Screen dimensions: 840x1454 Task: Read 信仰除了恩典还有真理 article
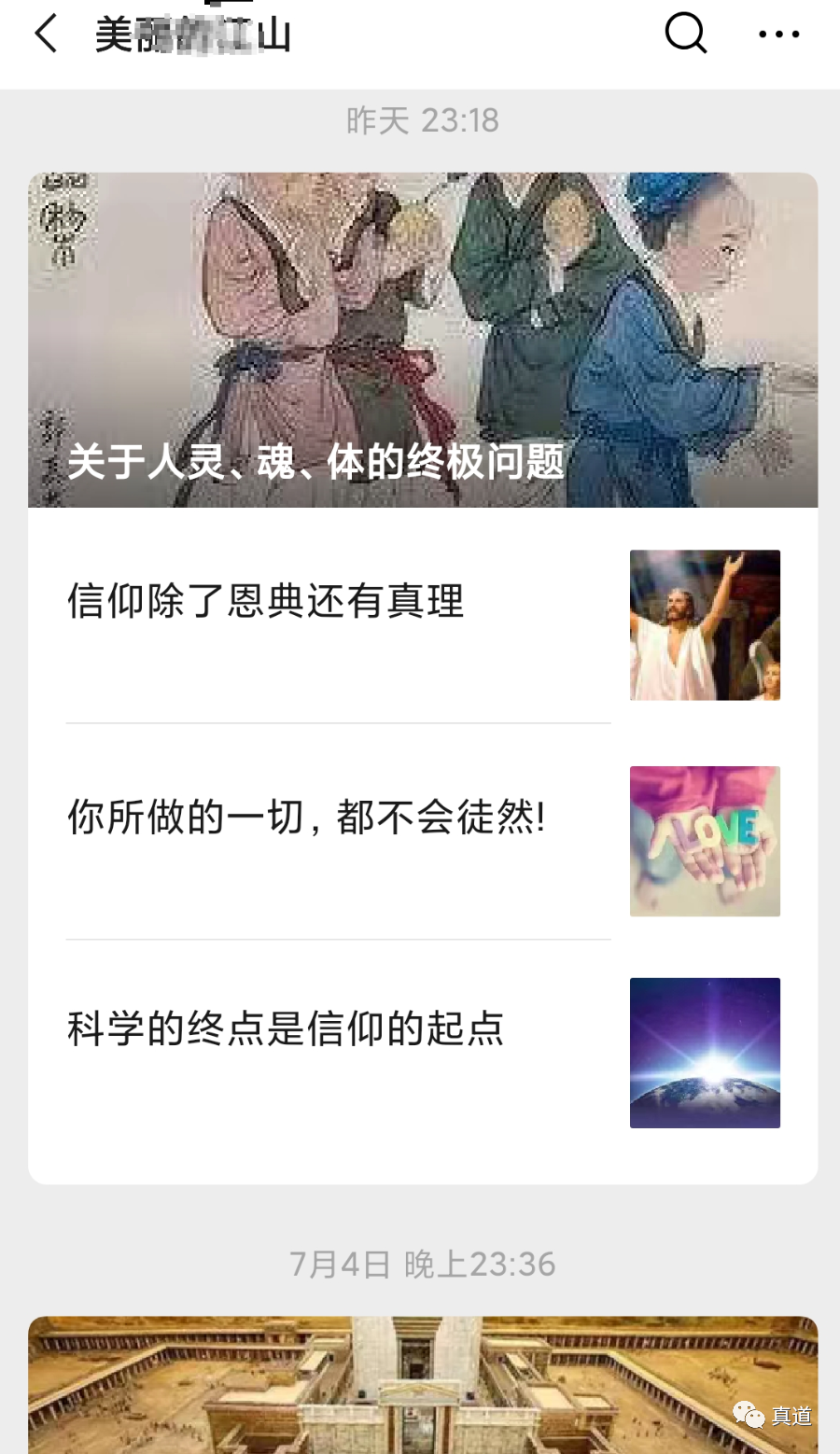pos(266,602)
